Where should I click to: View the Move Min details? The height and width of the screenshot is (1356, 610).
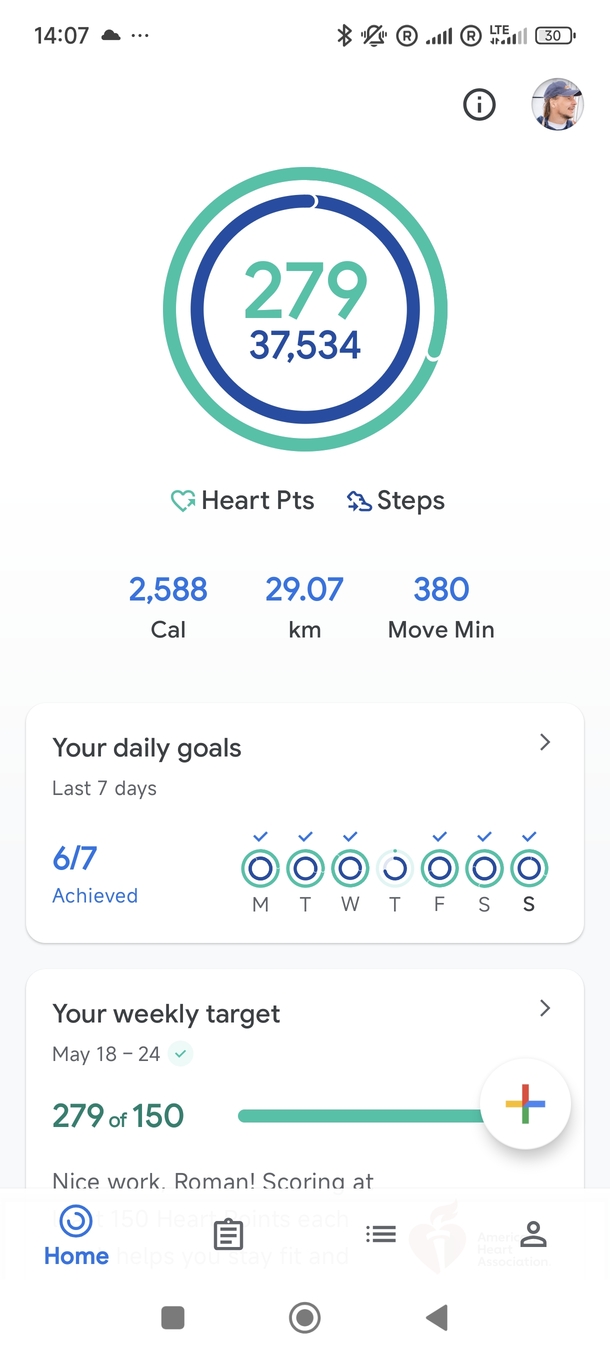tap(441, 606)
